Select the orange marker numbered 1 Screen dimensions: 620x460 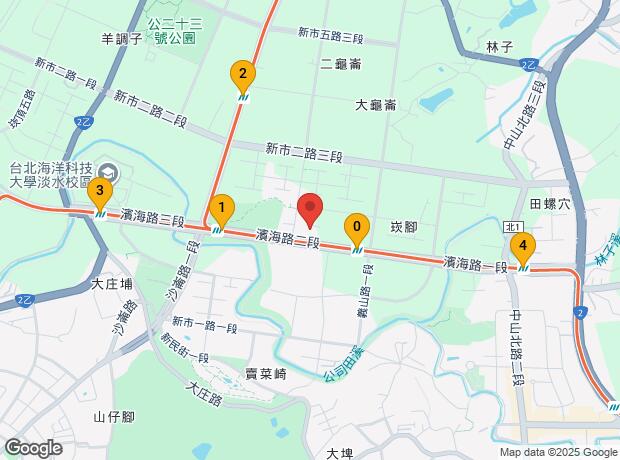(x=221, y=208)
